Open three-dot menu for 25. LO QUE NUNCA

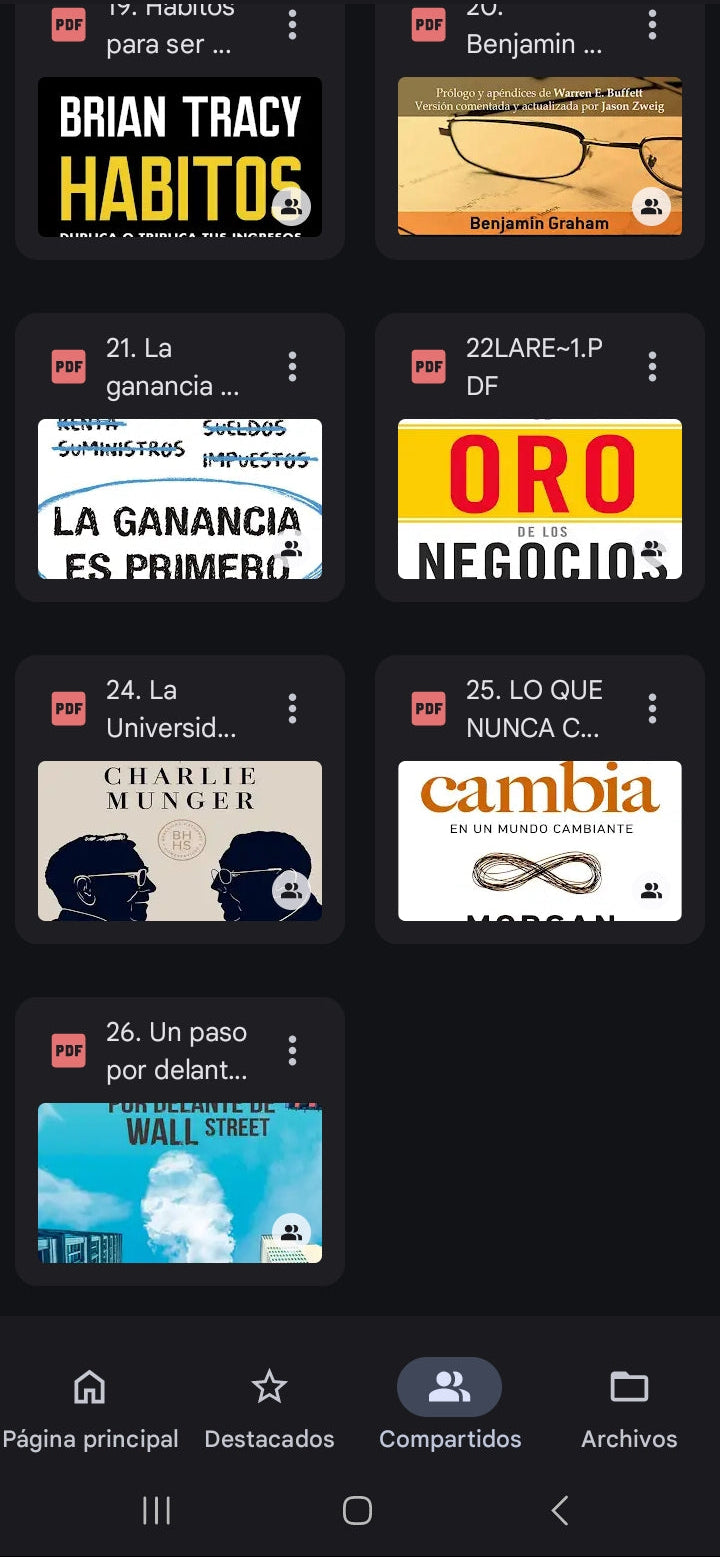652,709
